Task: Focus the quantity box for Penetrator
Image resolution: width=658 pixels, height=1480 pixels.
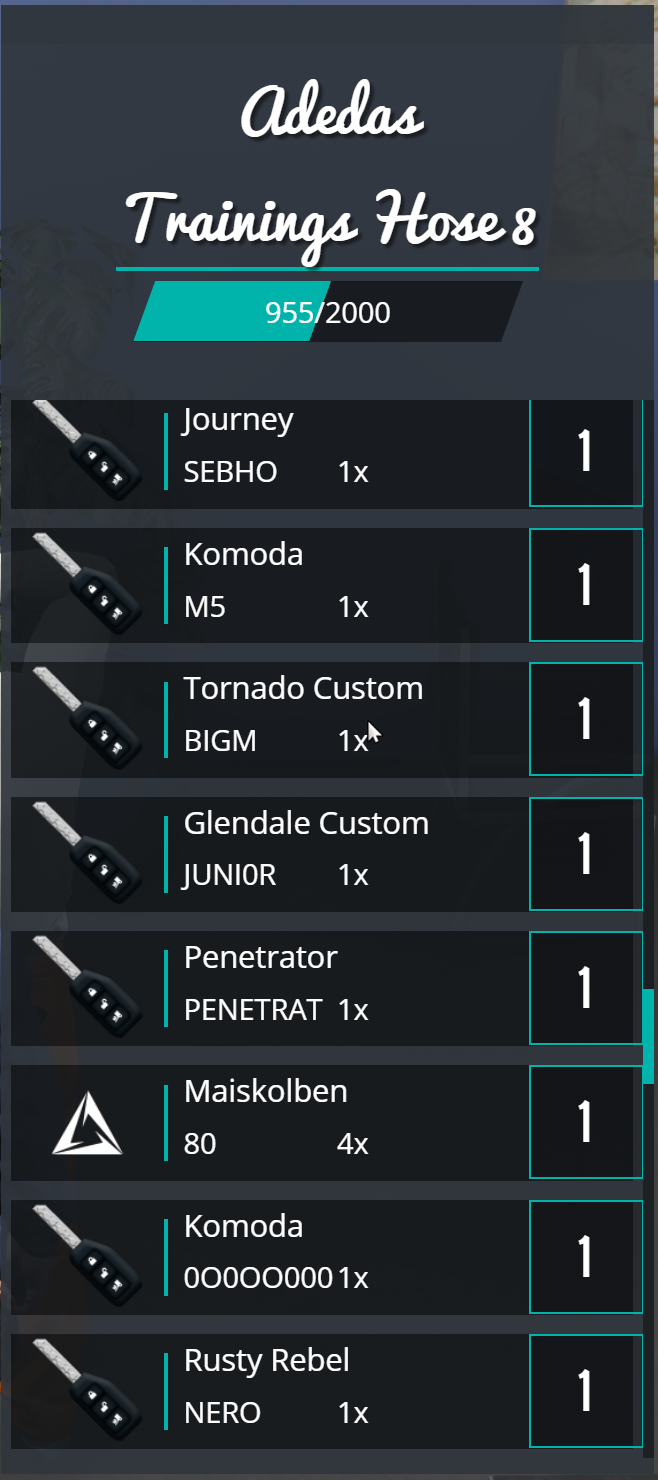Action: click(x=586, y=988)
